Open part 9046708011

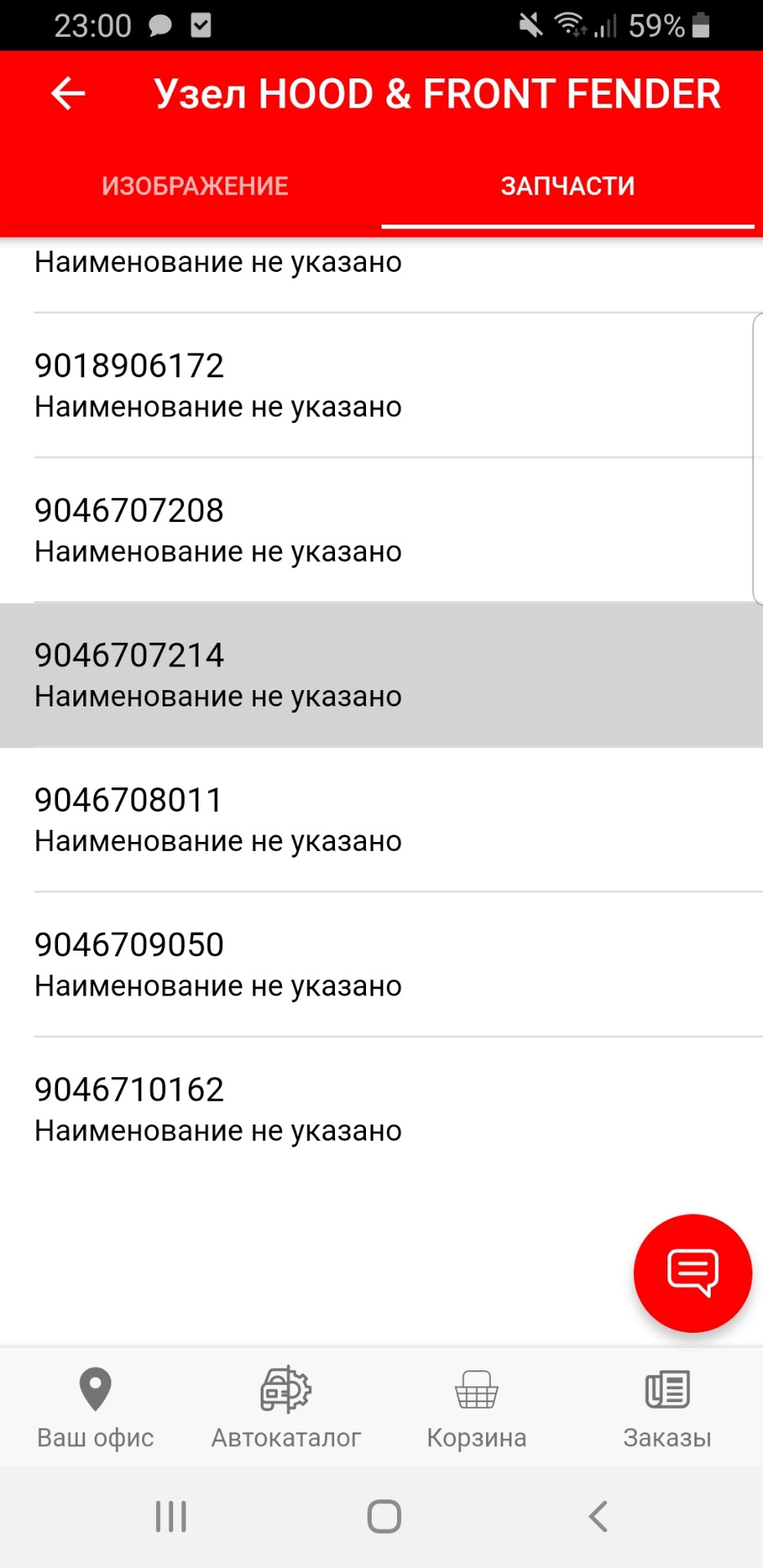click(x=381, y=820)
